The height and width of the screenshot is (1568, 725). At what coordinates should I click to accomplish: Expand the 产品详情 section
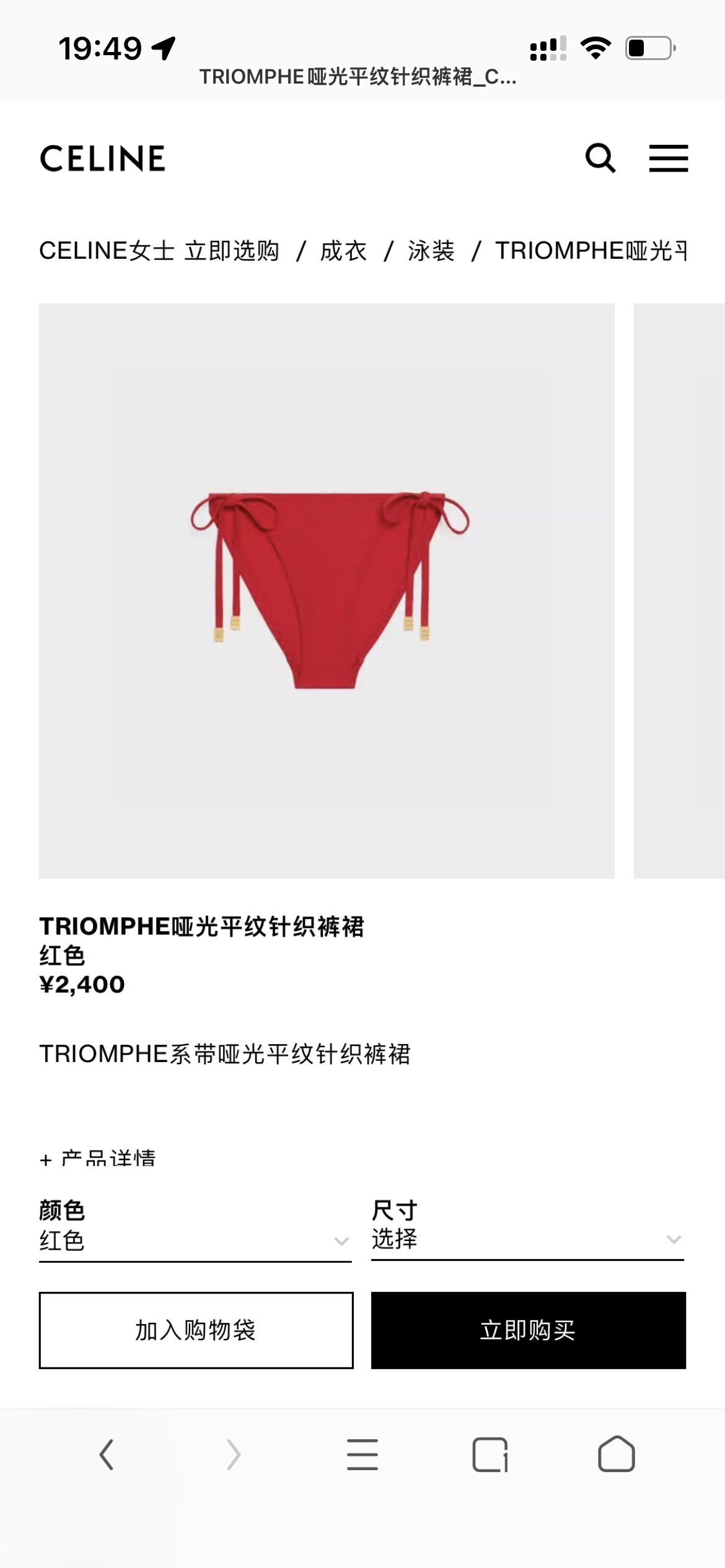coord(99,1158)
